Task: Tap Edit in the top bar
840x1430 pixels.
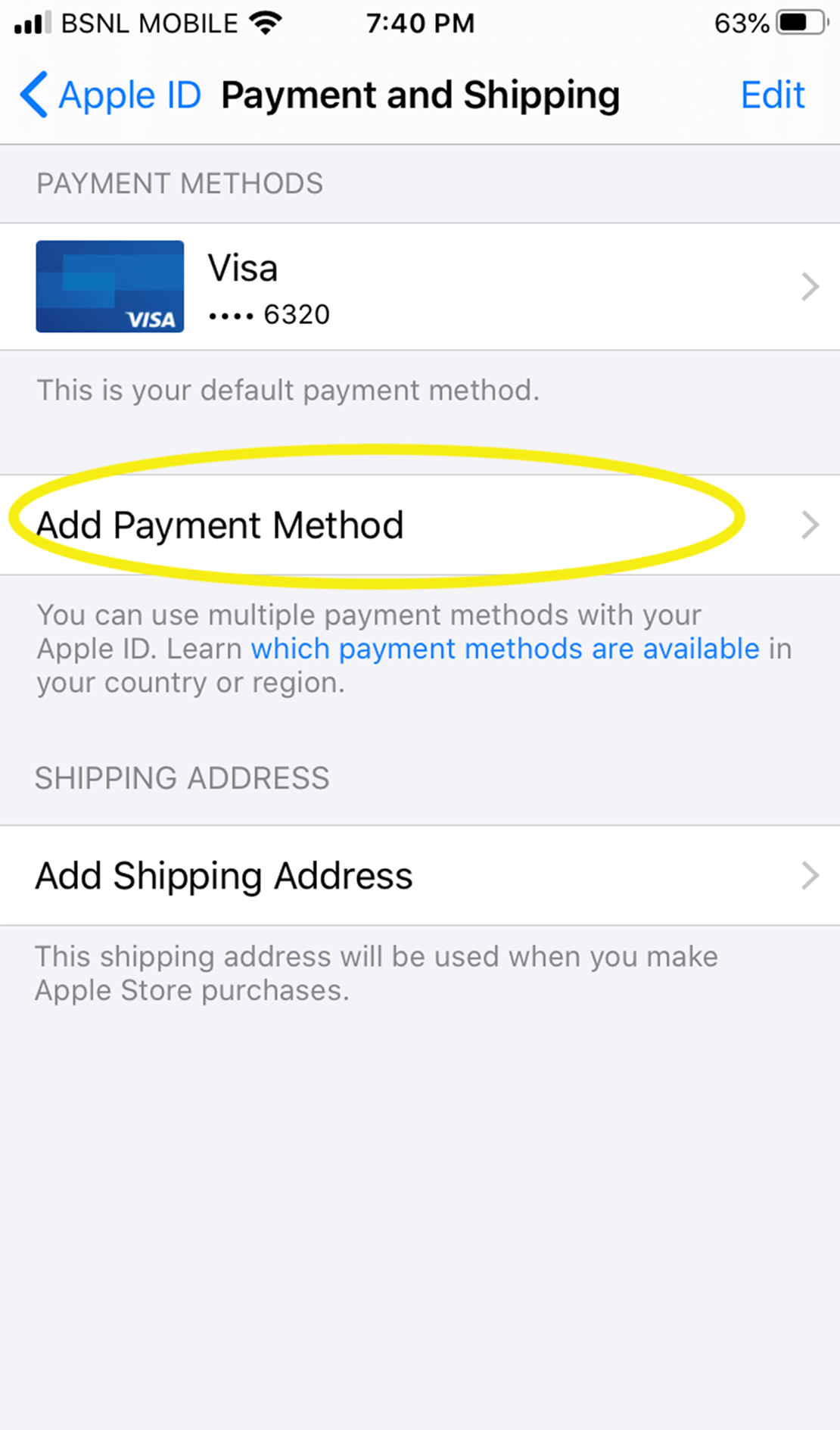Action: 773,95
